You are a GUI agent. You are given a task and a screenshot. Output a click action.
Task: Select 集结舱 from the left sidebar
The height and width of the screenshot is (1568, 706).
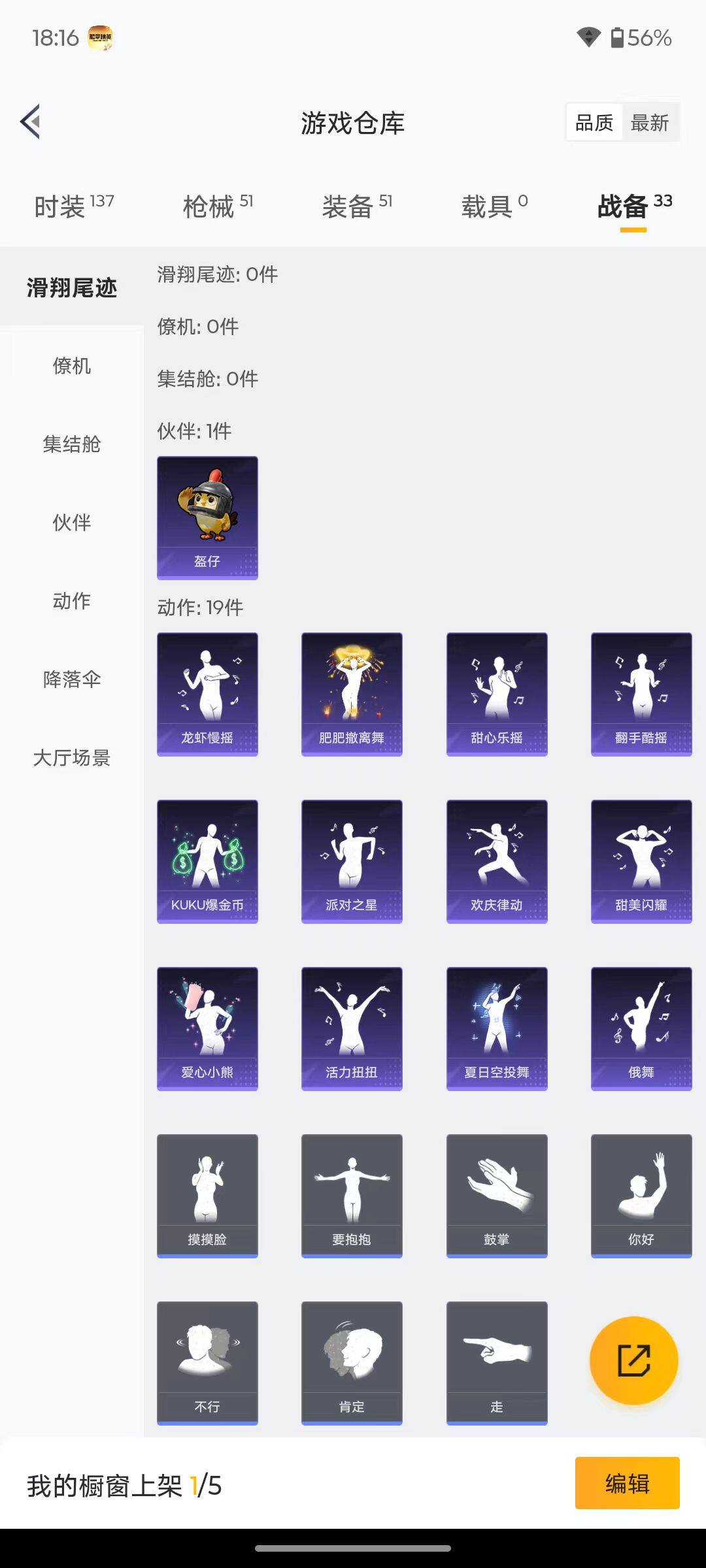click(71, 445)
